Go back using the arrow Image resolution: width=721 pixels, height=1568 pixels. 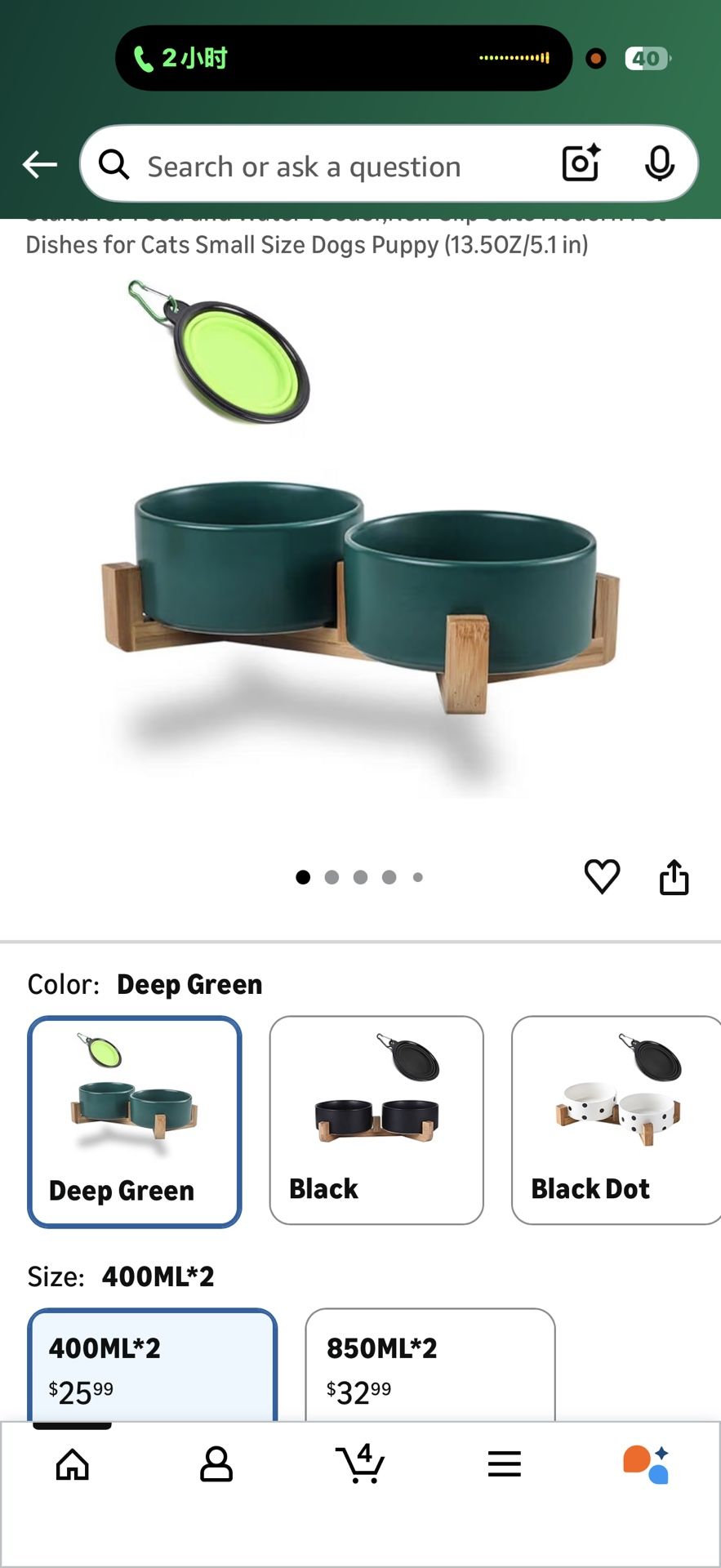(x=39, y=164)
